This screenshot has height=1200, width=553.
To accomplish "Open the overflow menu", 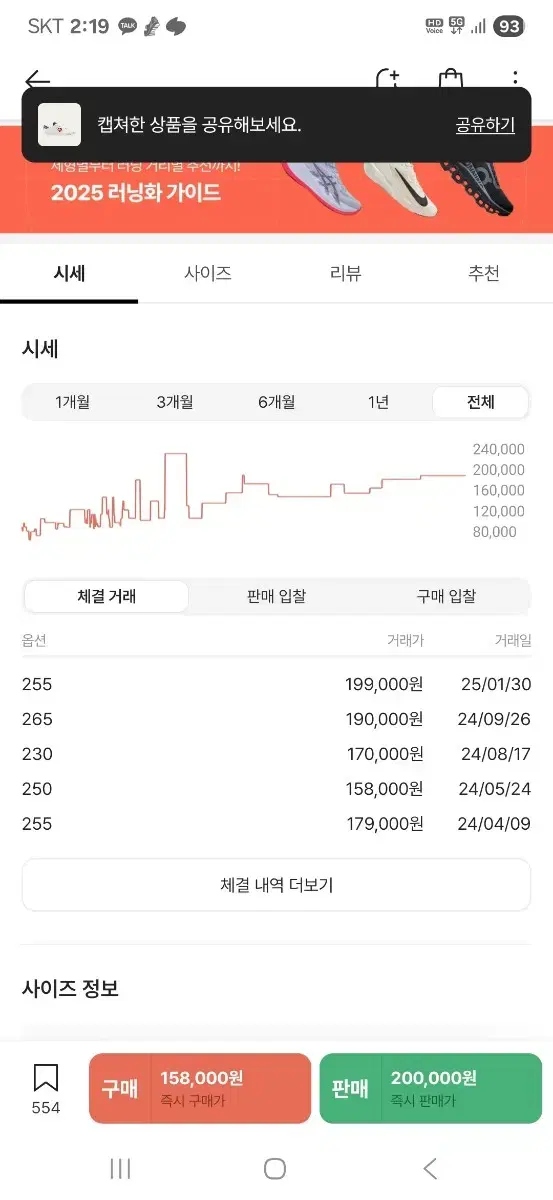I will point(515,80).
